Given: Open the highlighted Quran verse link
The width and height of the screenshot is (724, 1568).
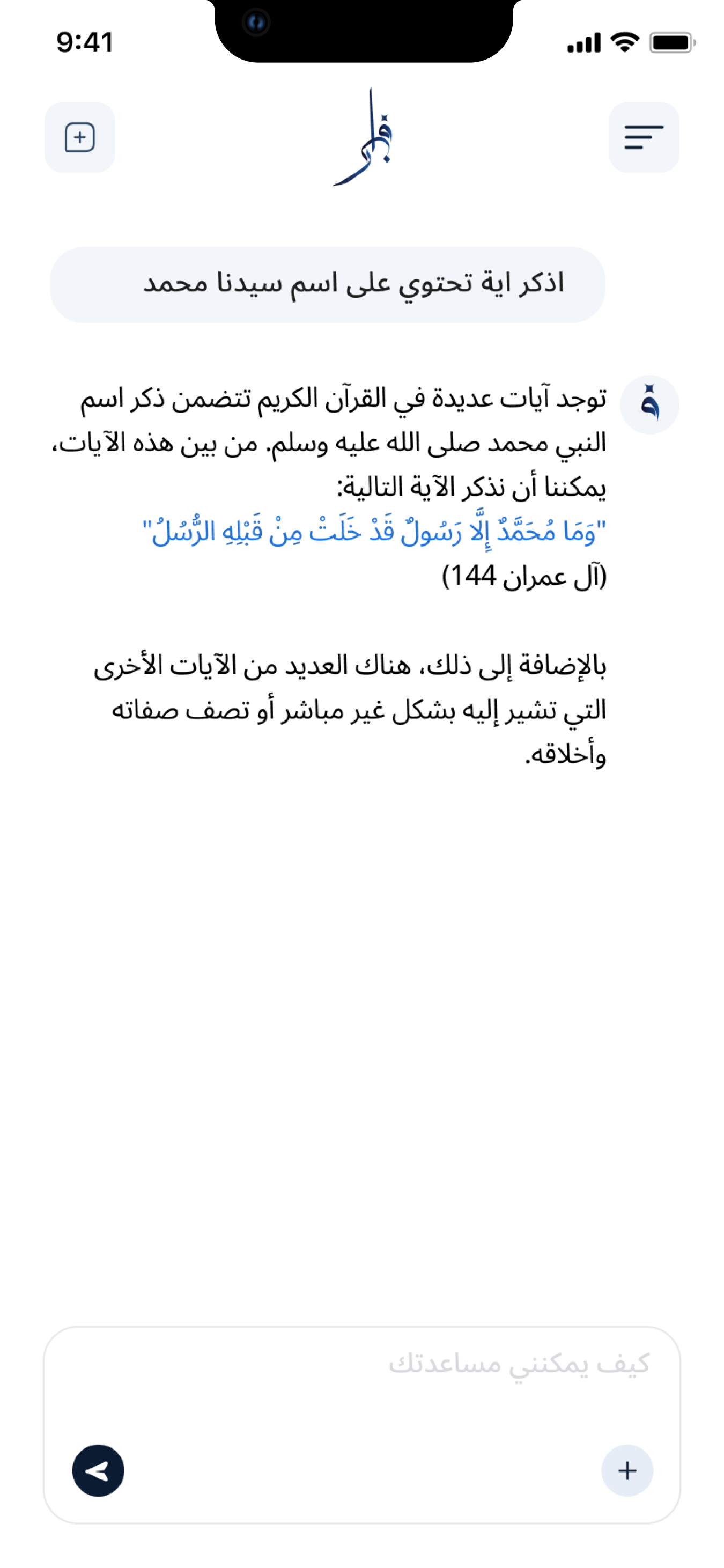Looking at the screenshot, I should click(374, 532).
